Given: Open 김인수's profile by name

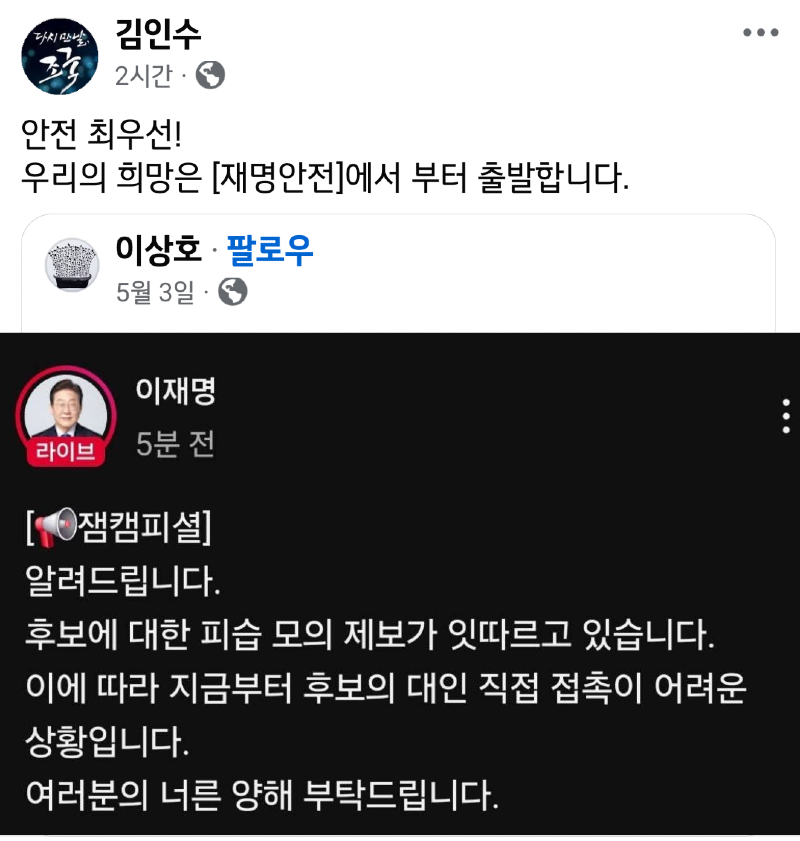Looking at the screenshot, I should pyautogui.click(x=158, y=35).
